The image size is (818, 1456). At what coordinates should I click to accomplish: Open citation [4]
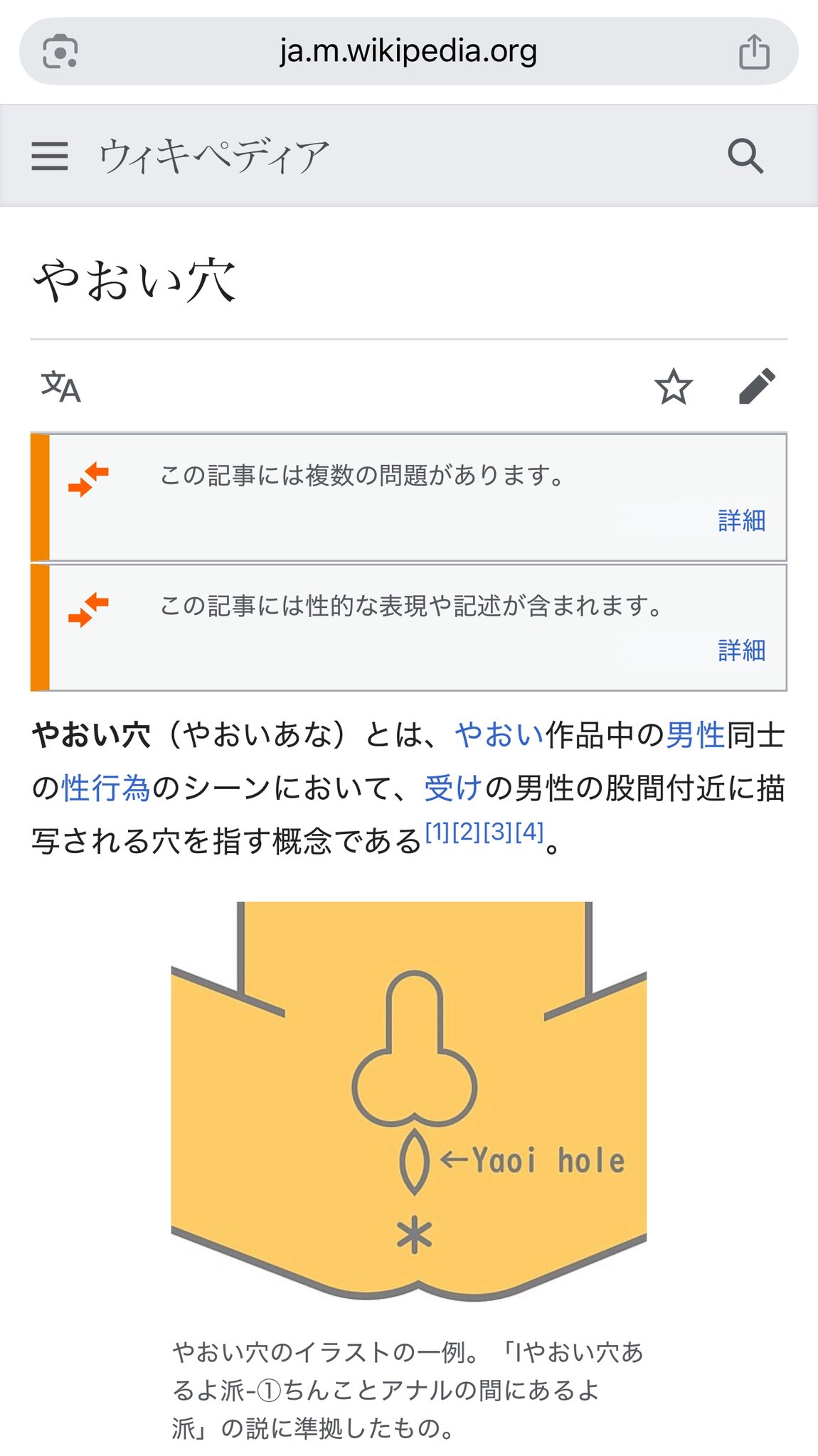(529, 831)
